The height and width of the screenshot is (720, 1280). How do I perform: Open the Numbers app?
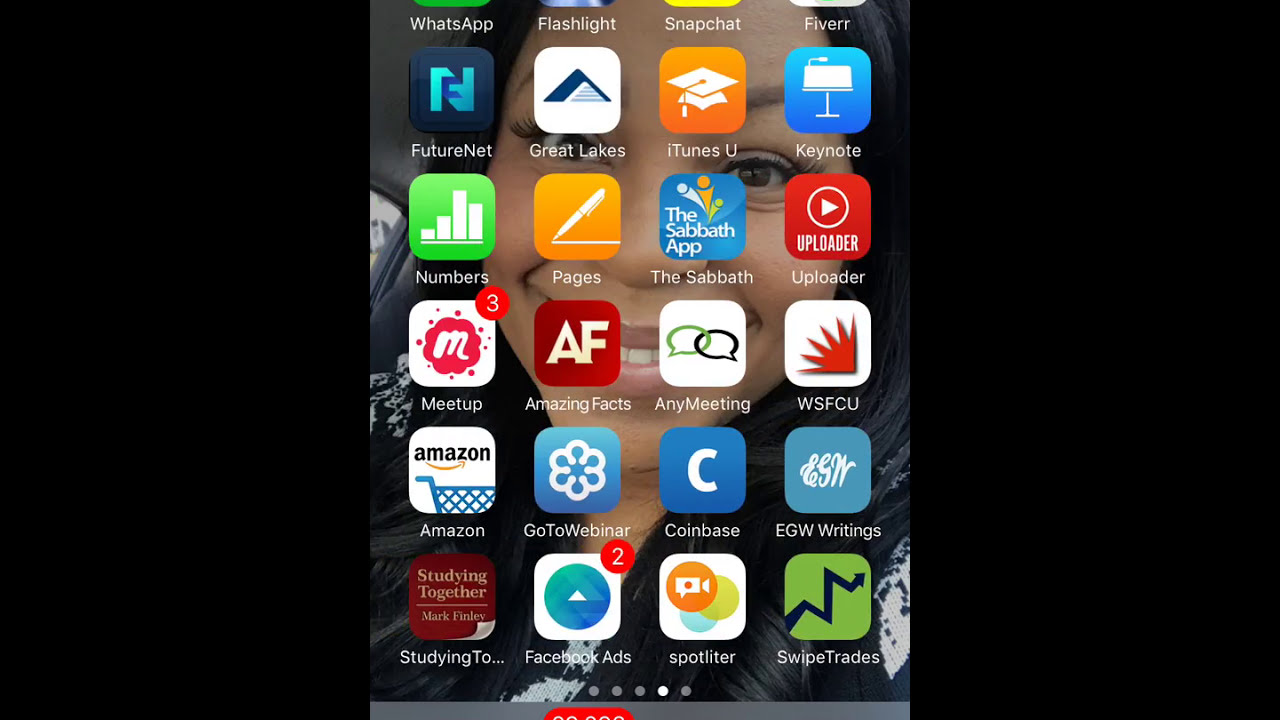(452, 217)
